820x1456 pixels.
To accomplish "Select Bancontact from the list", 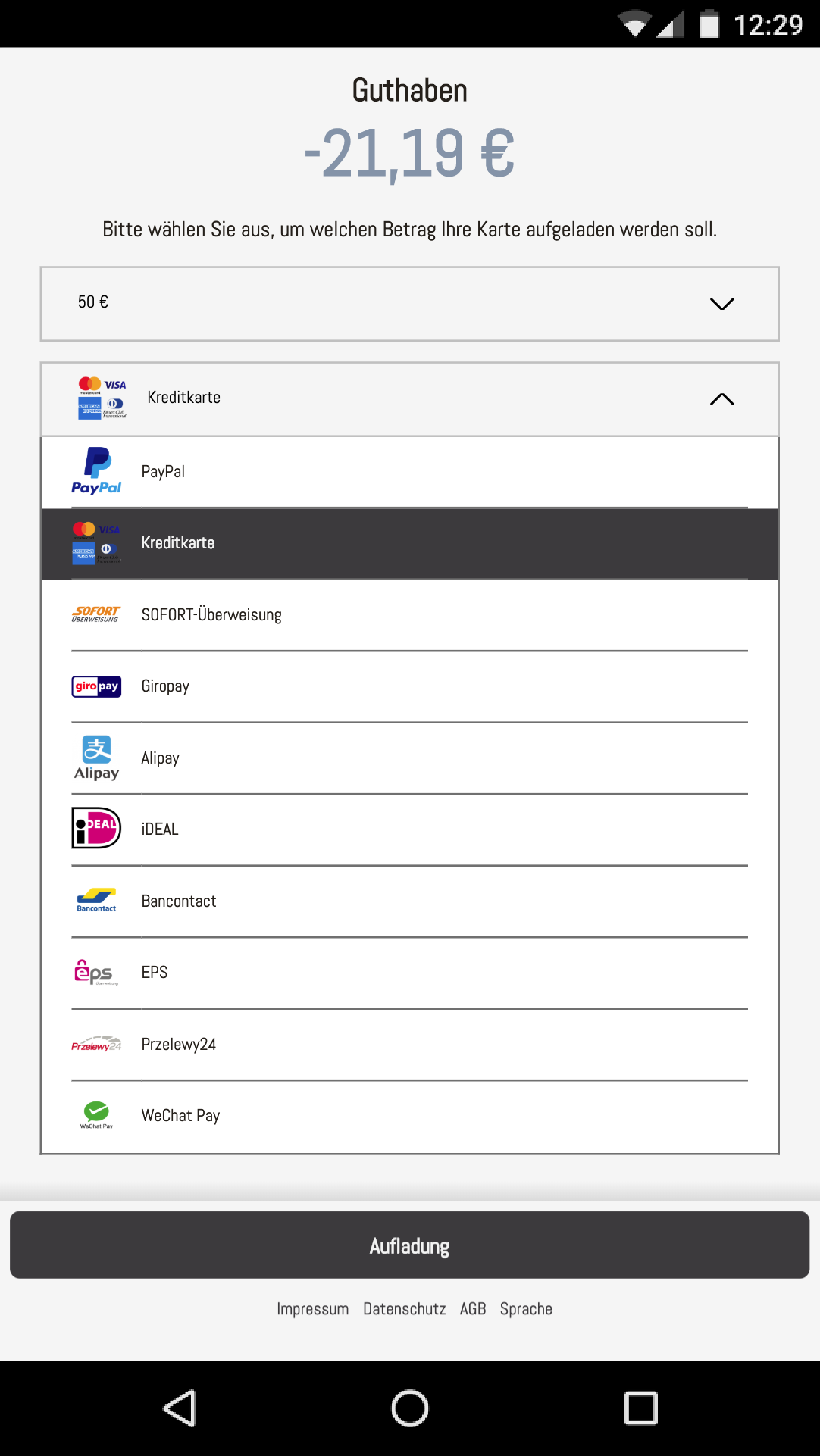I will click(409, 901).
